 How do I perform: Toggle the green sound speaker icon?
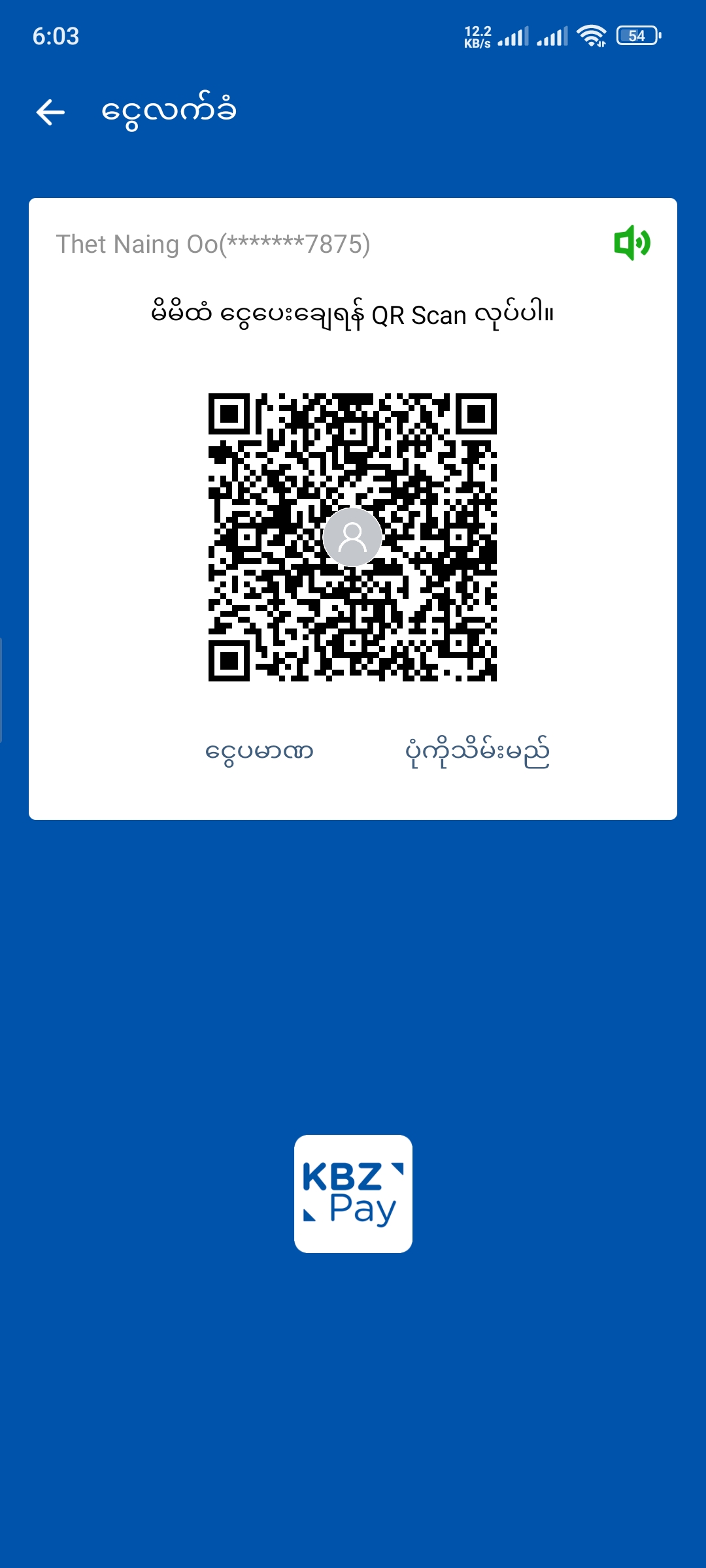point(631,243)
